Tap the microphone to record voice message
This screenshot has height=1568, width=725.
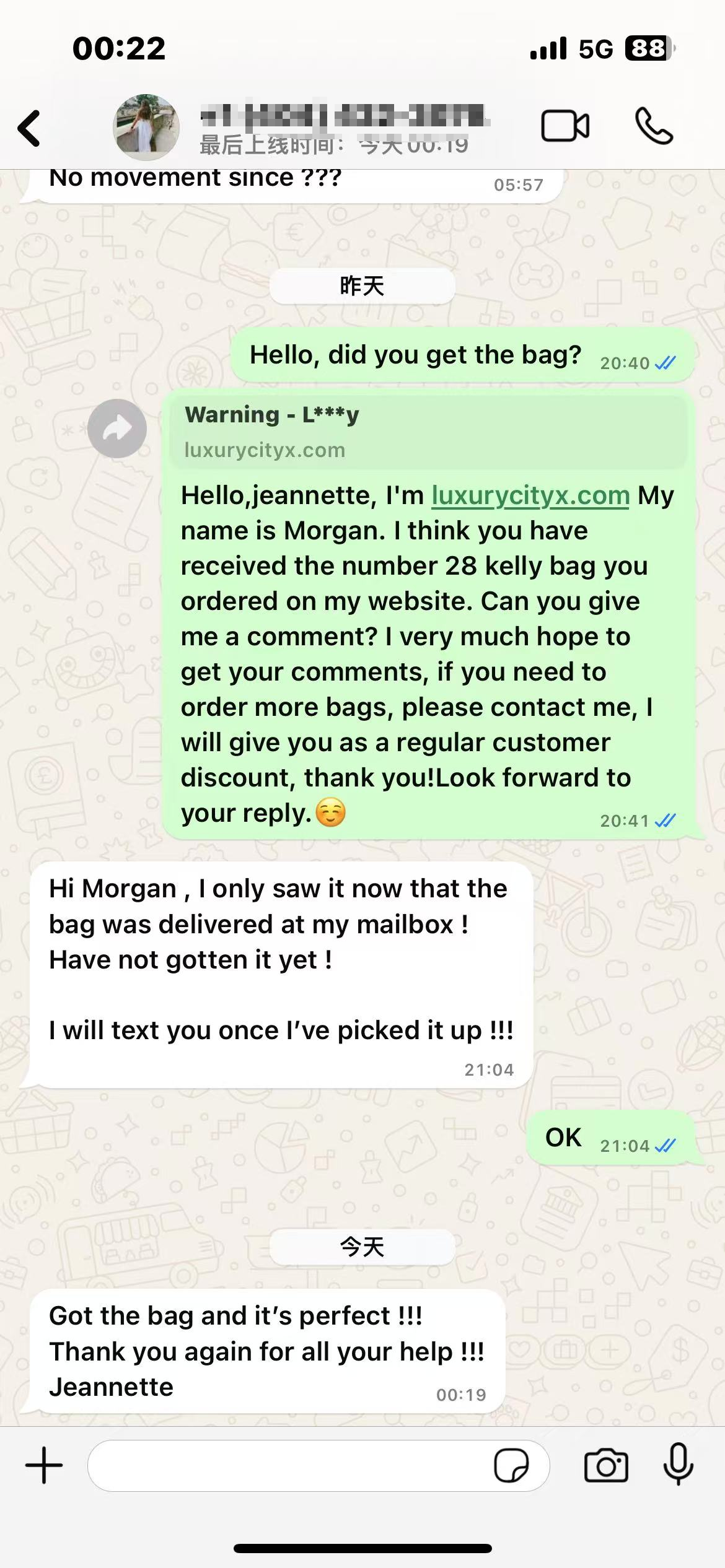[679, 1465]
